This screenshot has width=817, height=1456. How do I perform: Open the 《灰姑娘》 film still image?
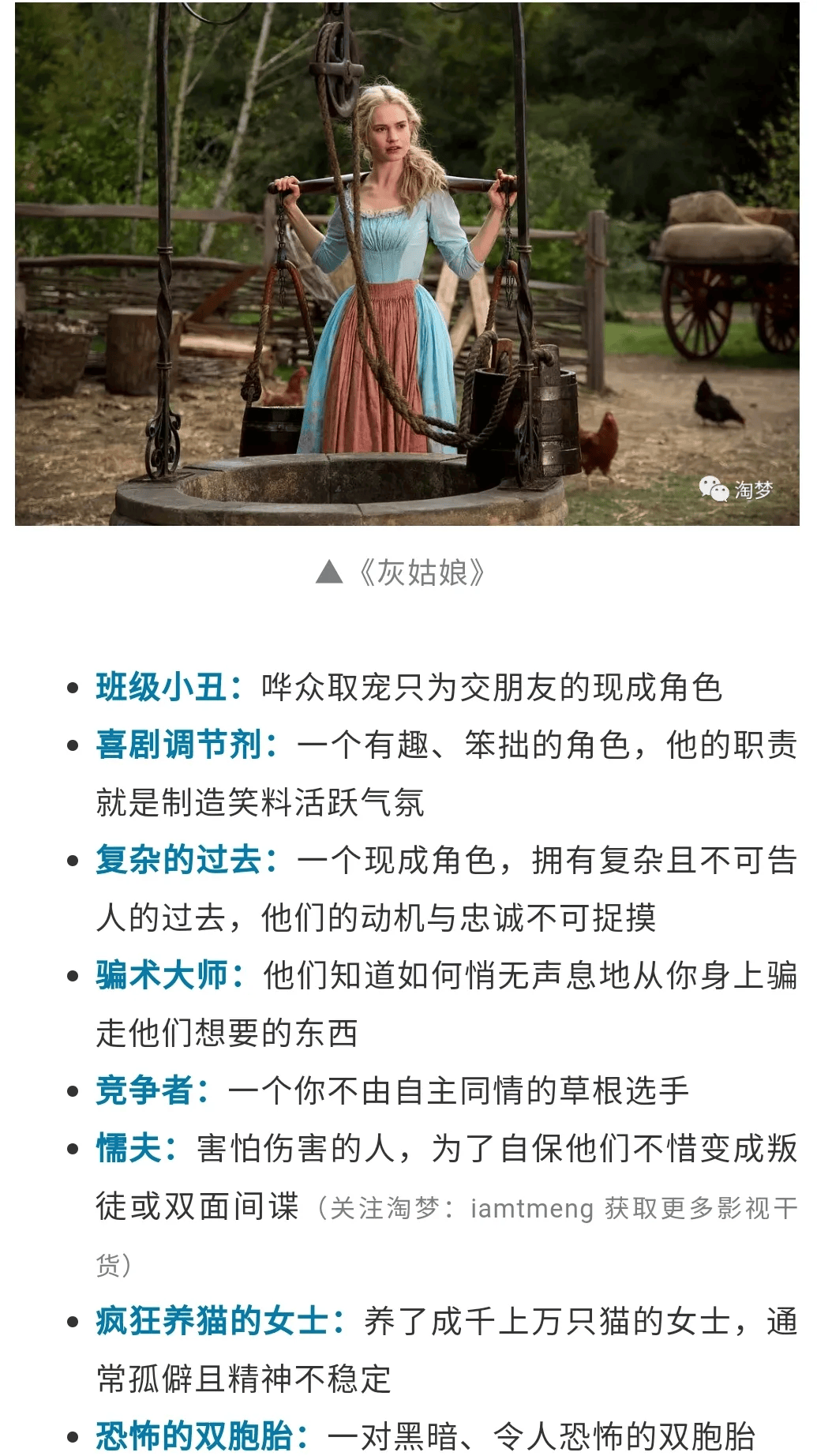407,263
